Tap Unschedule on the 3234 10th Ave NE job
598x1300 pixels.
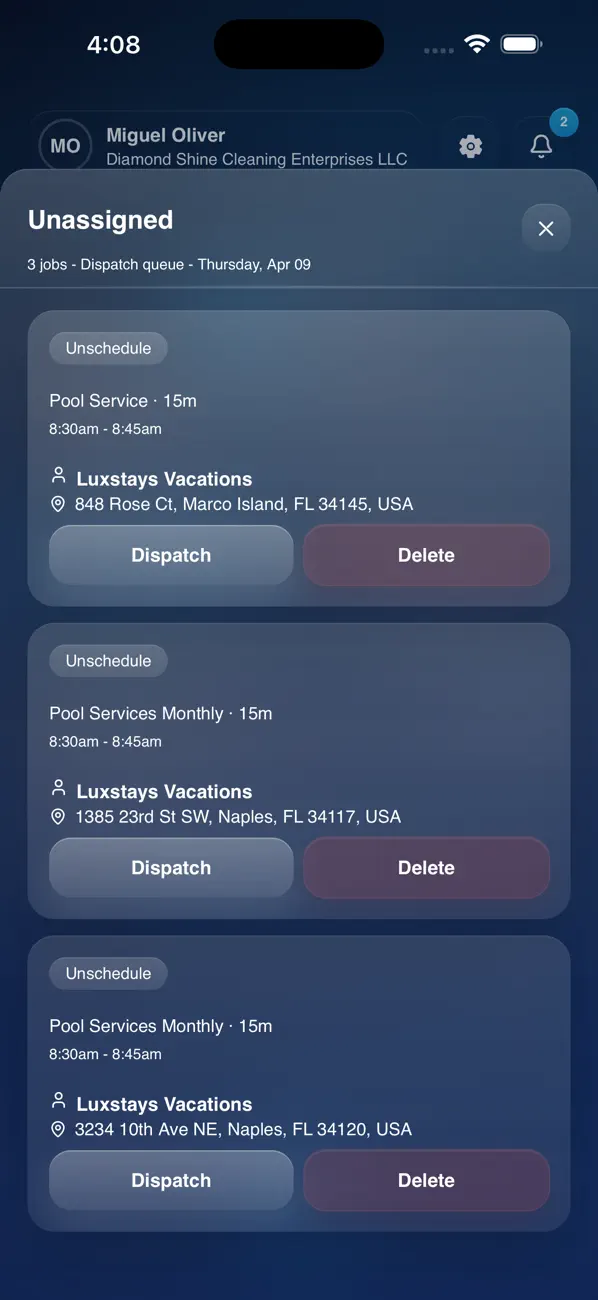point(108,973)
